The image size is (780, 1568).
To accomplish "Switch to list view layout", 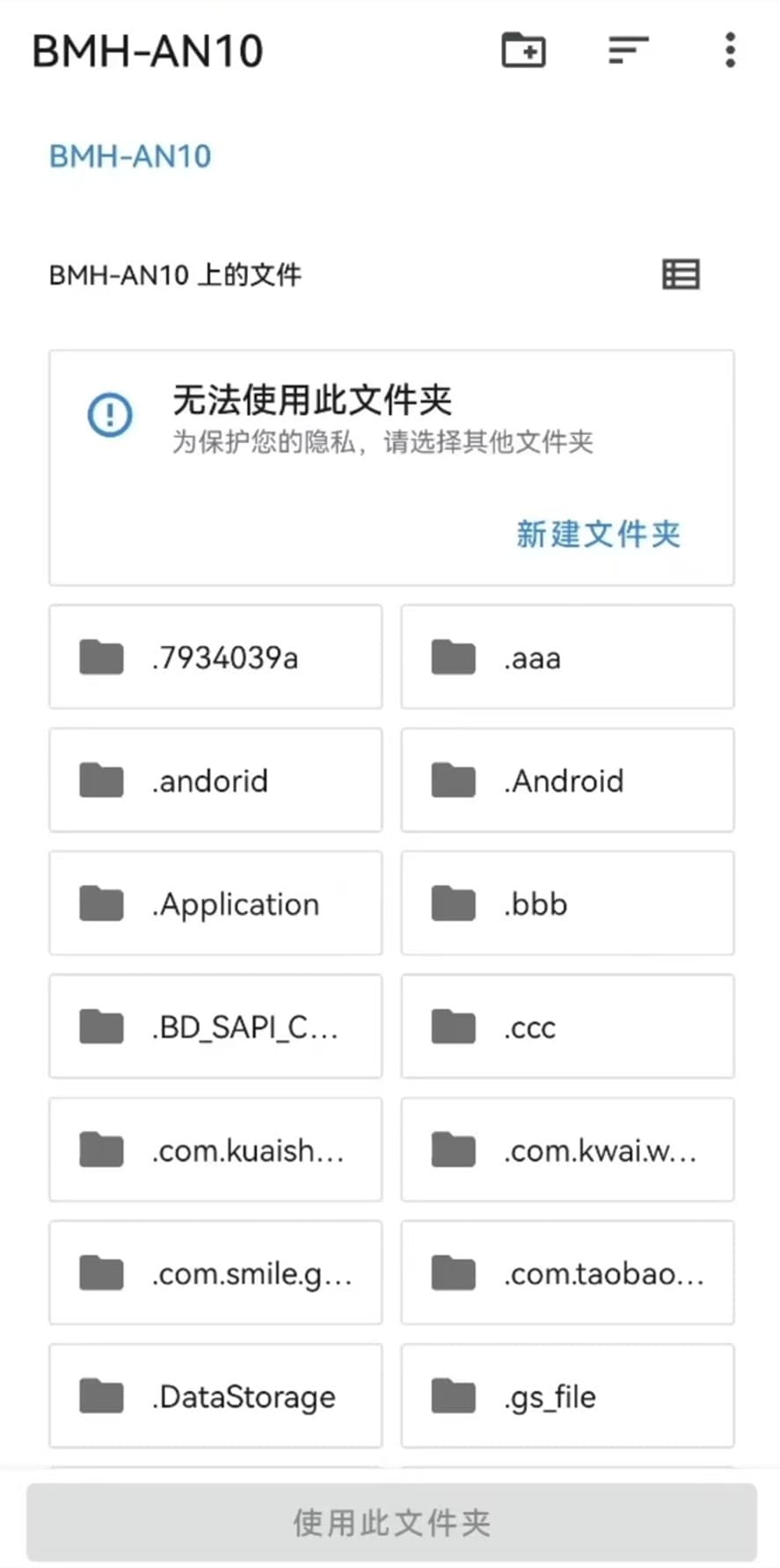I will (681, 274).
